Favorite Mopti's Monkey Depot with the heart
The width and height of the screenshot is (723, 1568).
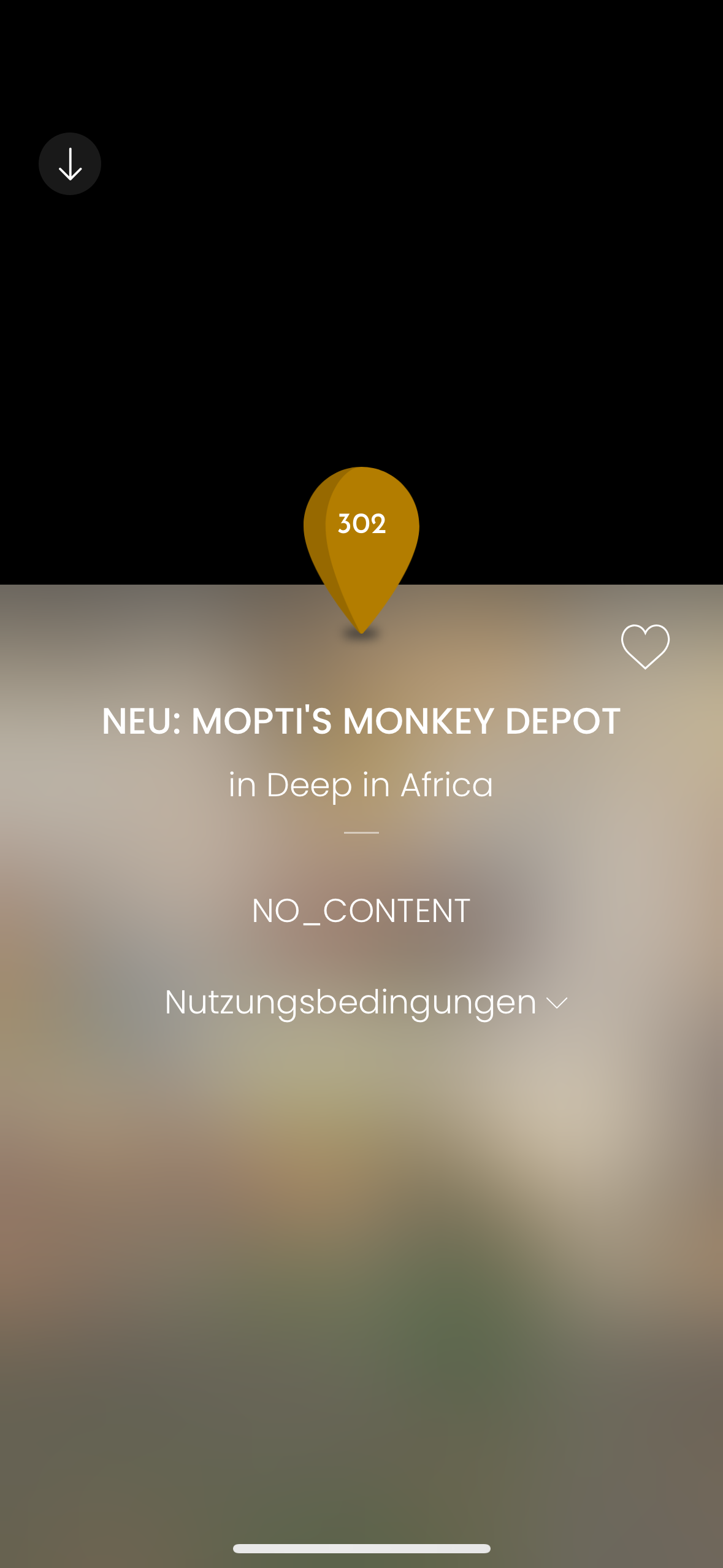click(x=645, y=646)
